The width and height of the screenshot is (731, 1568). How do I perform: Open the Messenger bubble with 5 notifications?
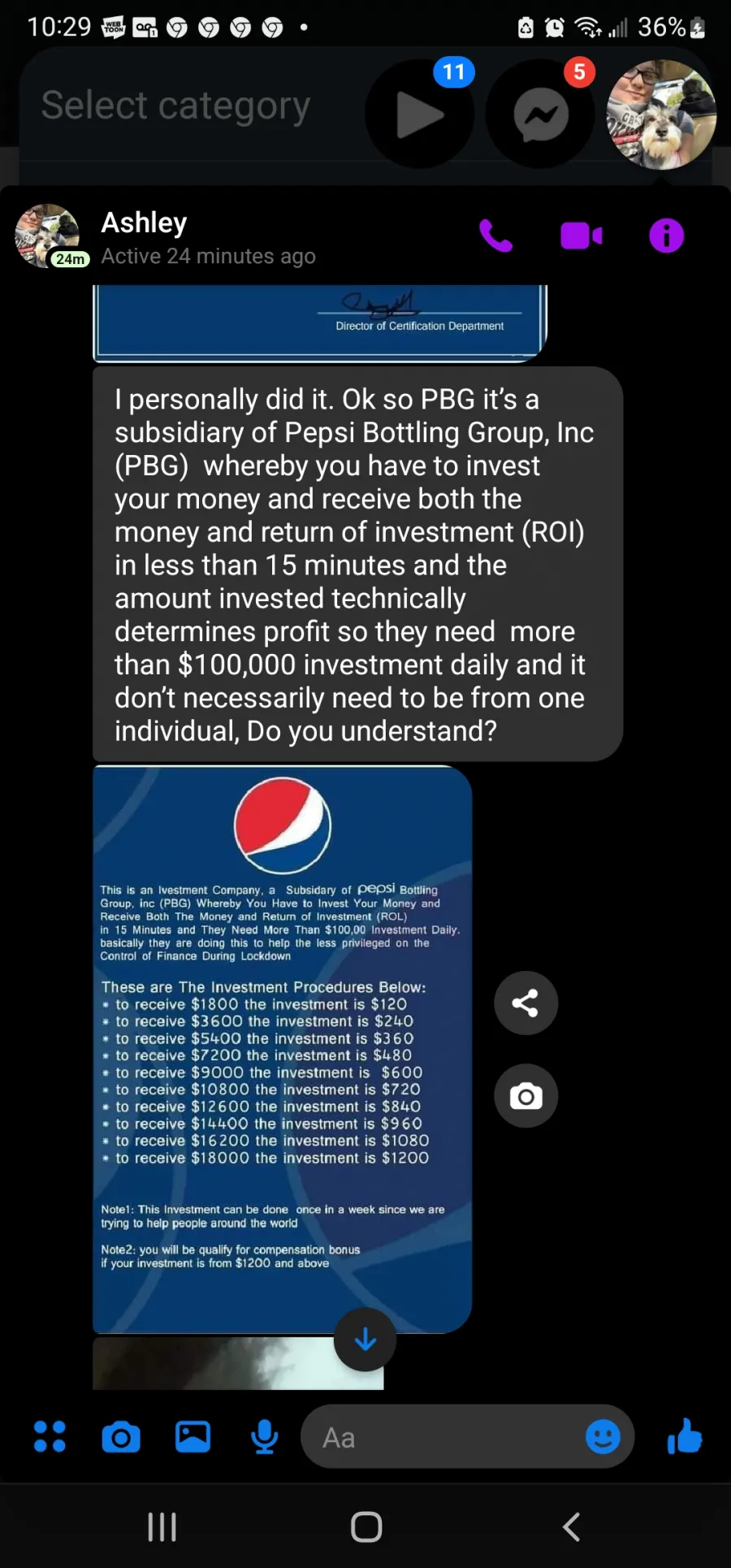pos(541,114)
